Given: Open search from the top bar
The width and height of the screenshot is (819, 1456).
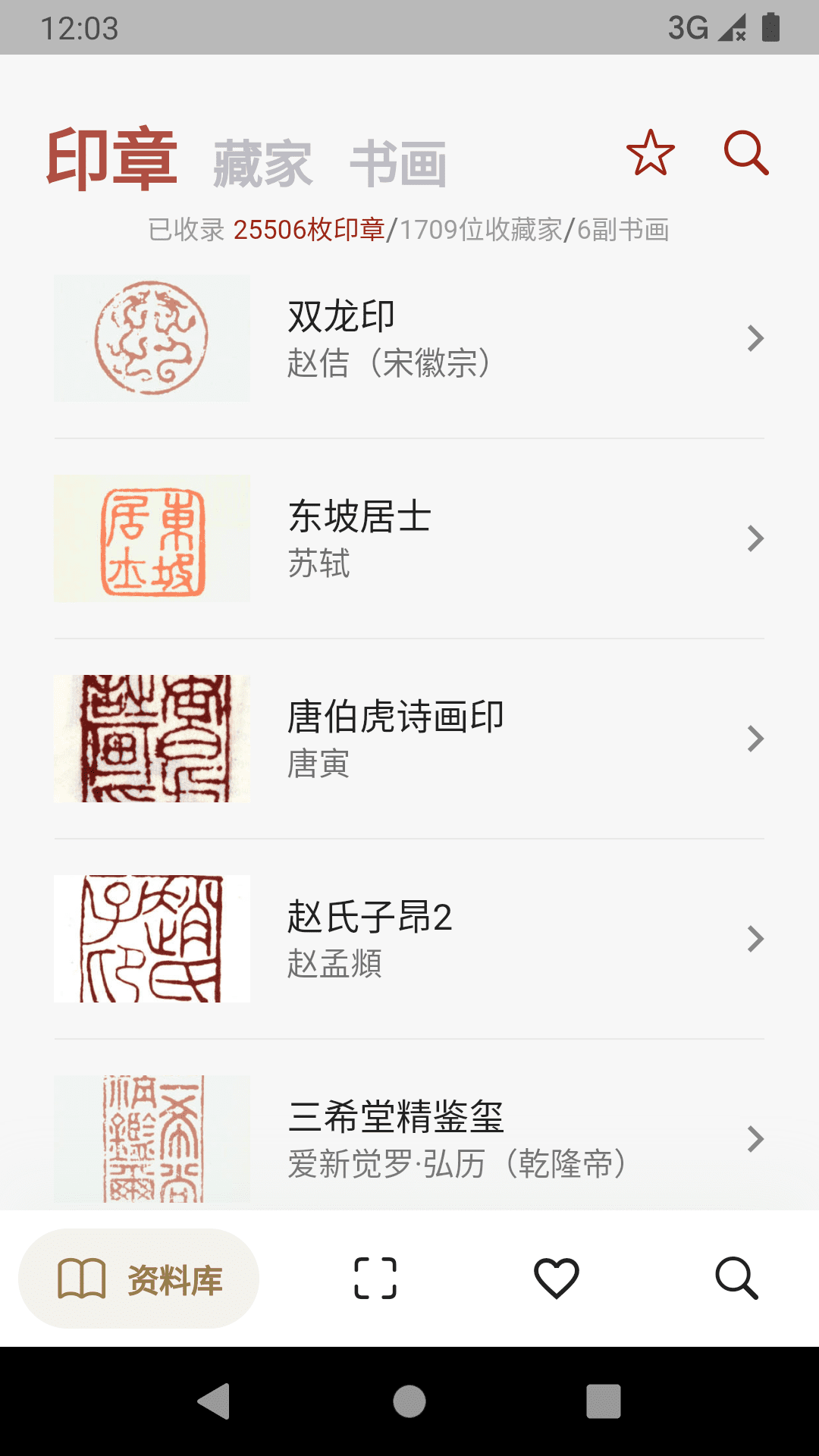Looking at the screenshot, I should coord(747,154).
